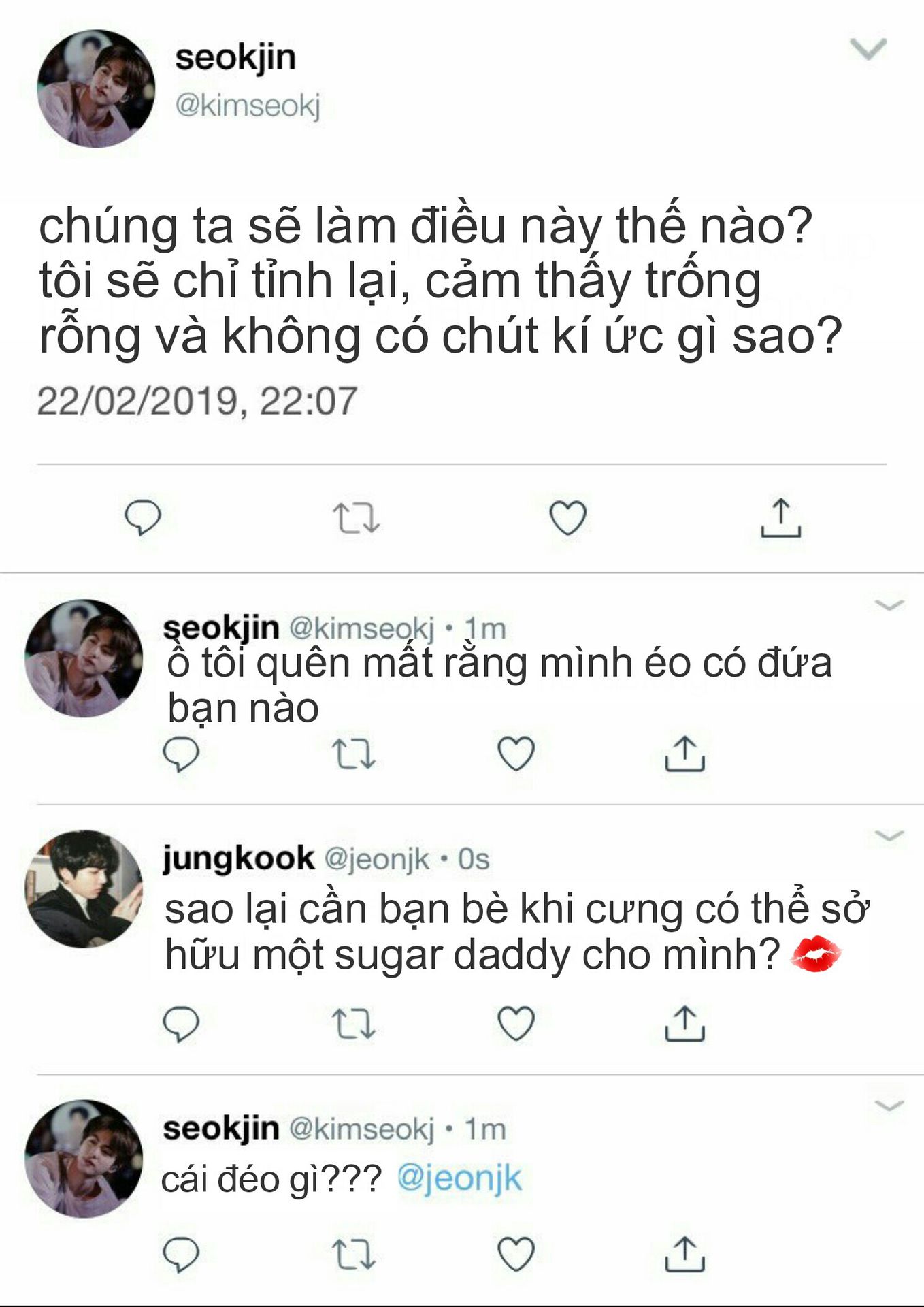The image size is (924, 1307).
Task: Like the main tweet dated 22/02/2019
Action: [x=567, y=518]
